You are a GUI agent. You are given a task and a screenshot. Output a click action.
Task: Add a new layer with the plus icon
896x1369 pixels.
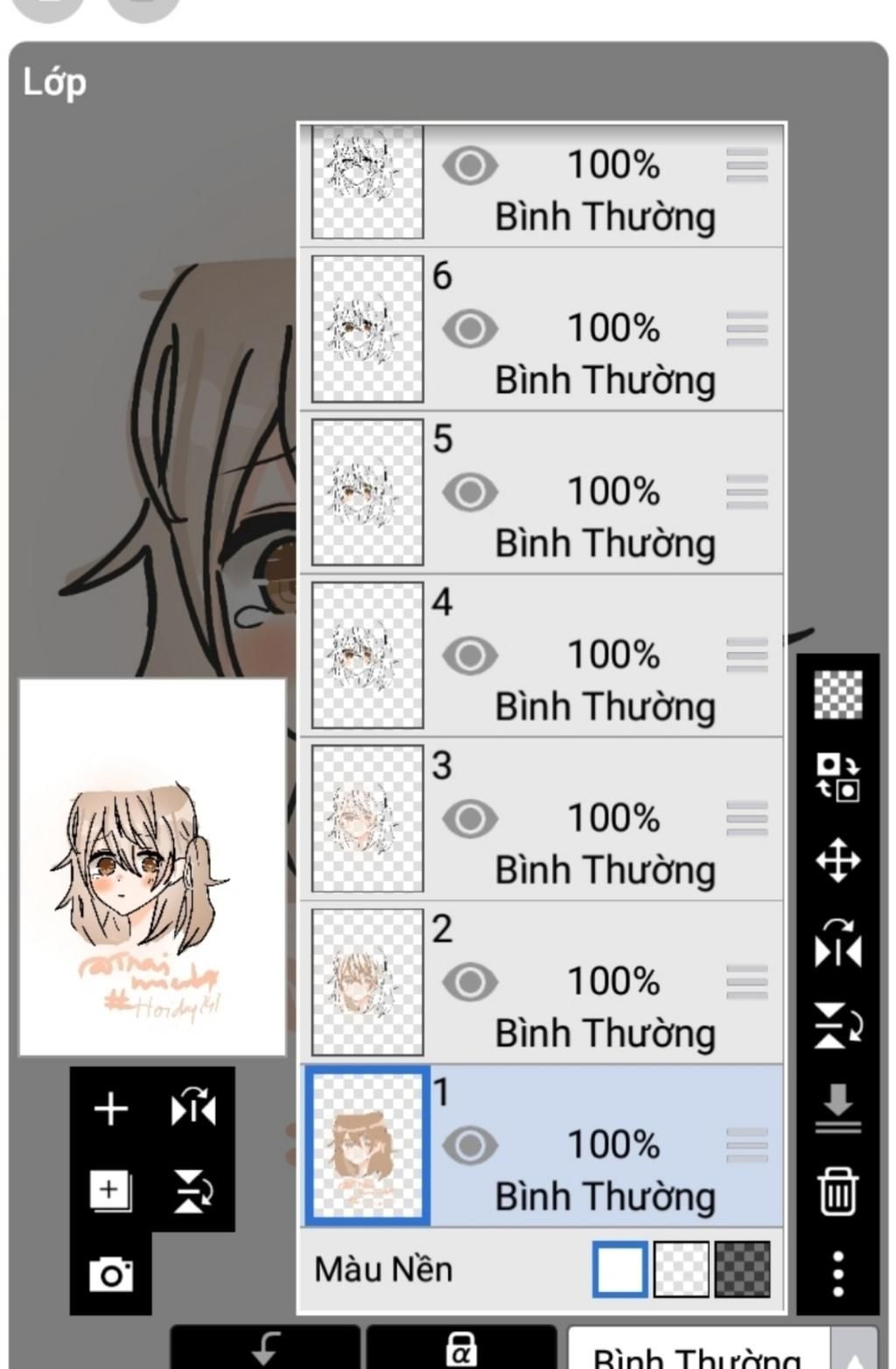pyautogui.click(x=111, y=1109)
